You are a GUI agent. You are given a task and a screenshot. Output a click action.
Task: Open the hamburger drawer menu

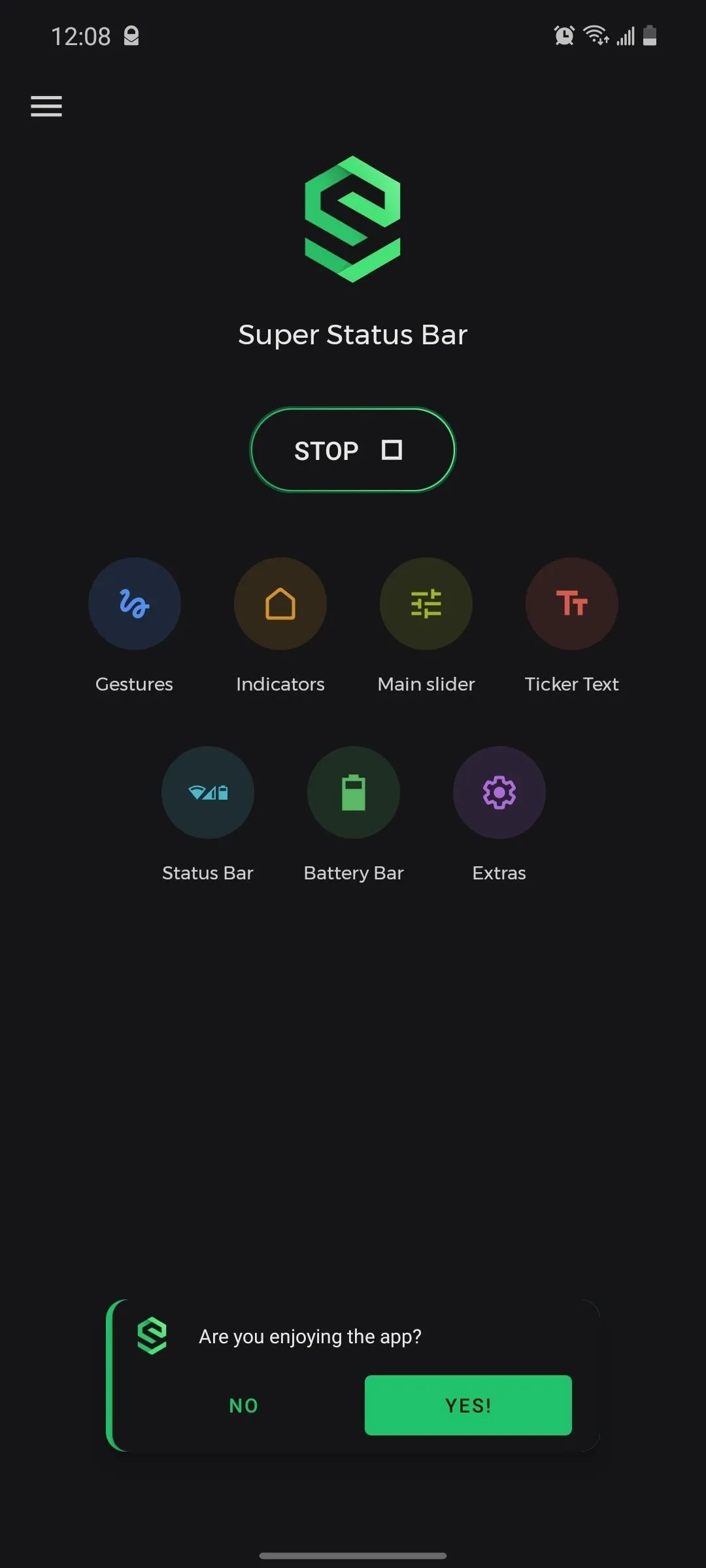tap(46, 106)
